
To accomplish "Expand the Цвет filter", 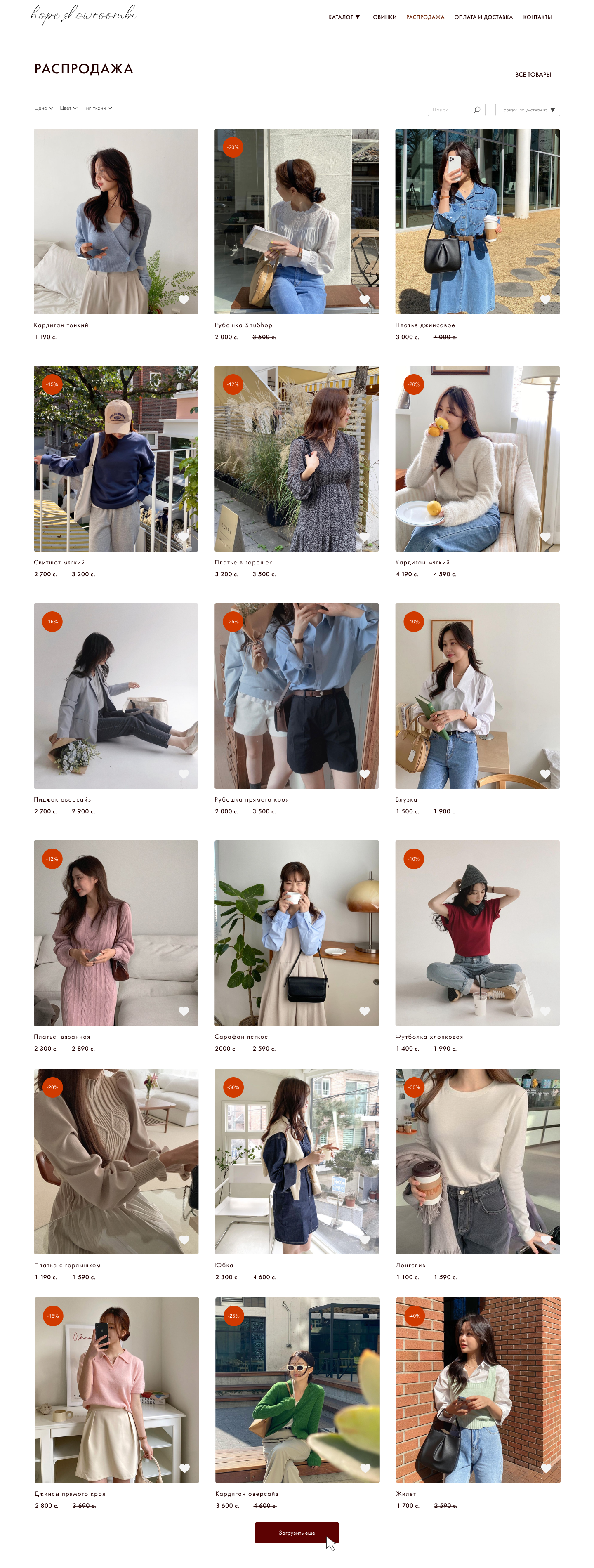I will (x=68, y=108).
